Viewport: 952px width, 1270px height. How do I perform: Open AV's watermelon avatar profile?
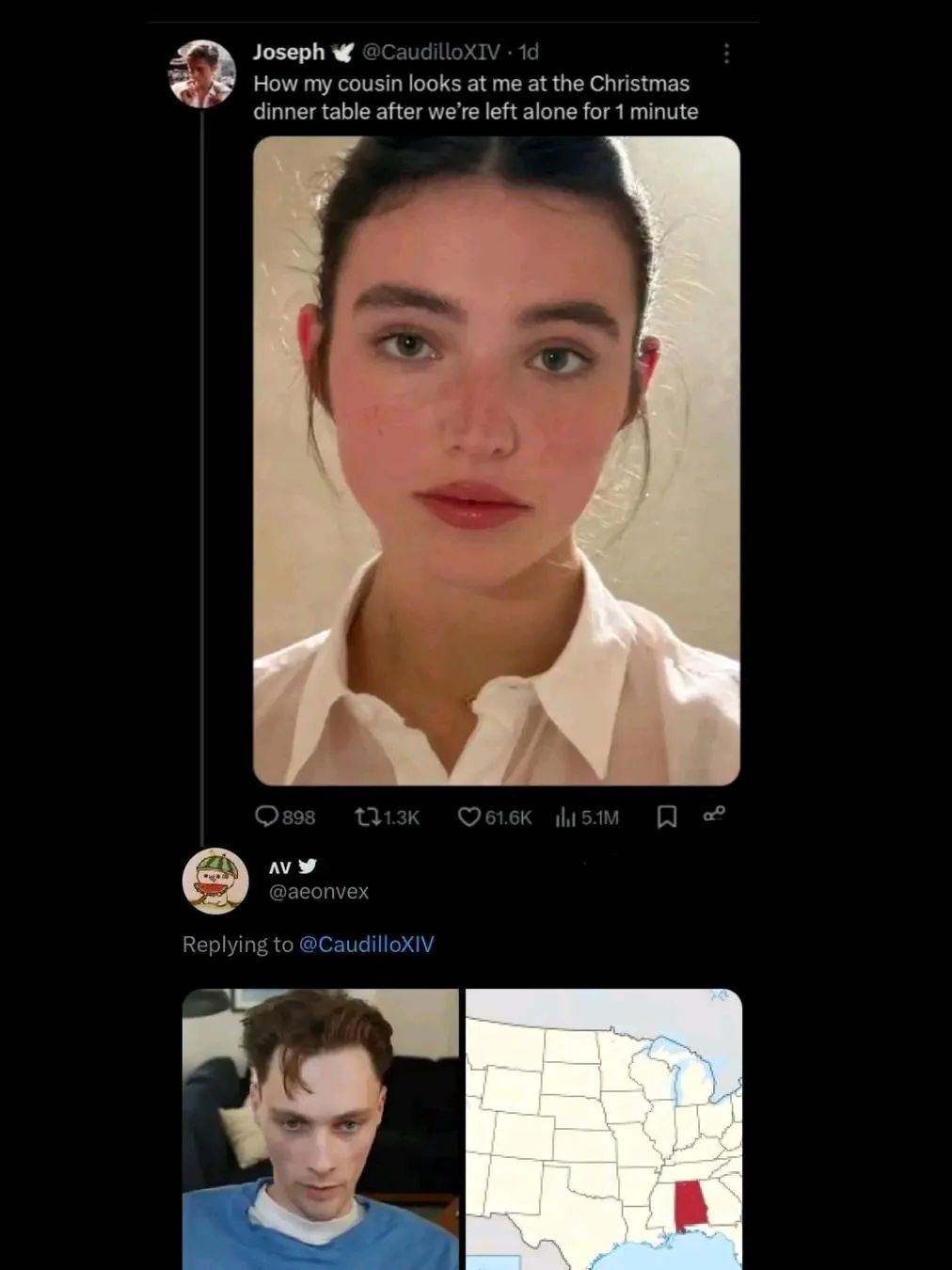tap(214, 880)
